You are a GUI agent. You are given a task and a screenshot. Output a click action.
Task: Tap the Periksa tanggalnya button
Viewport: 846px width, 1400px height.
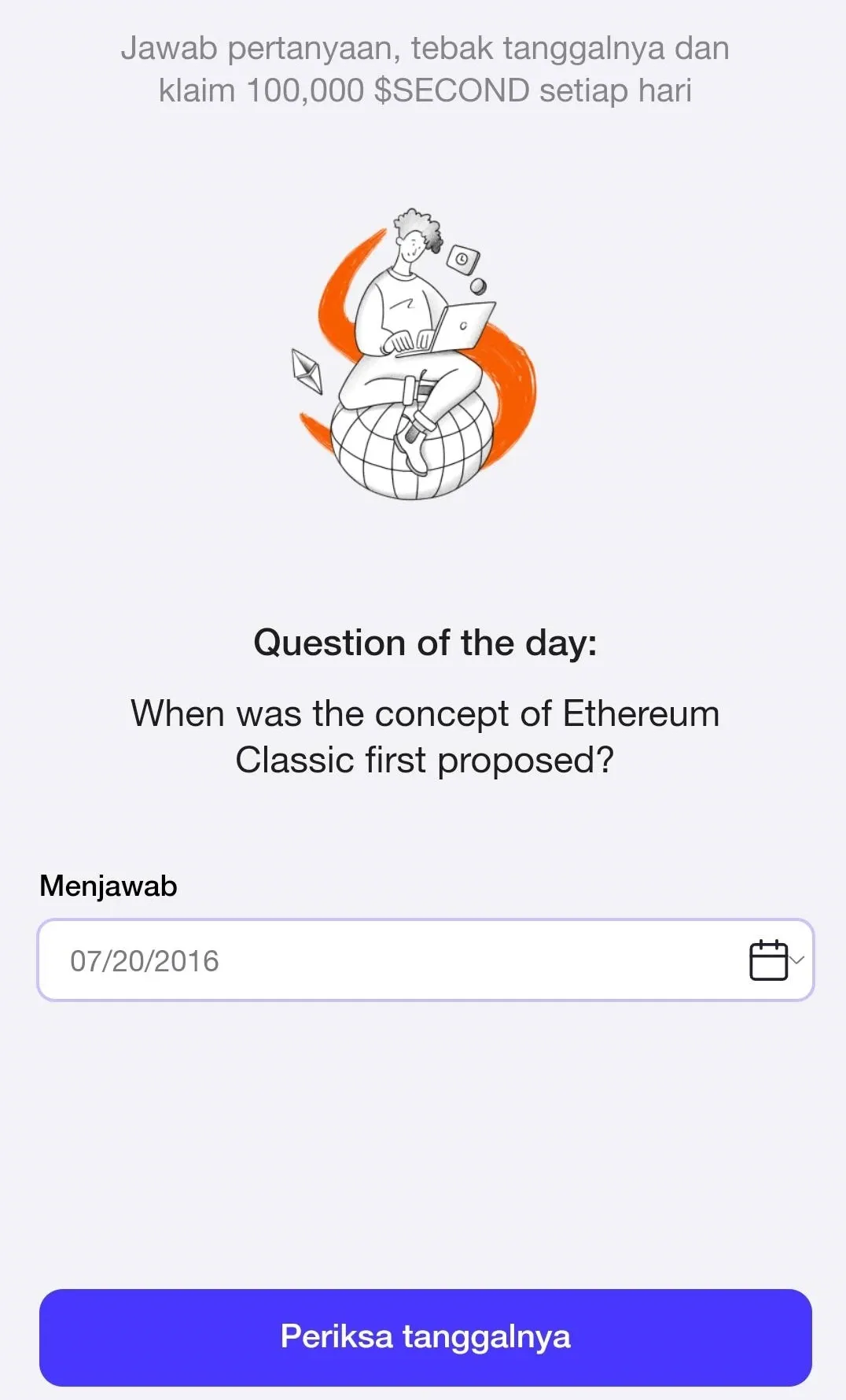click(425, 1337)
